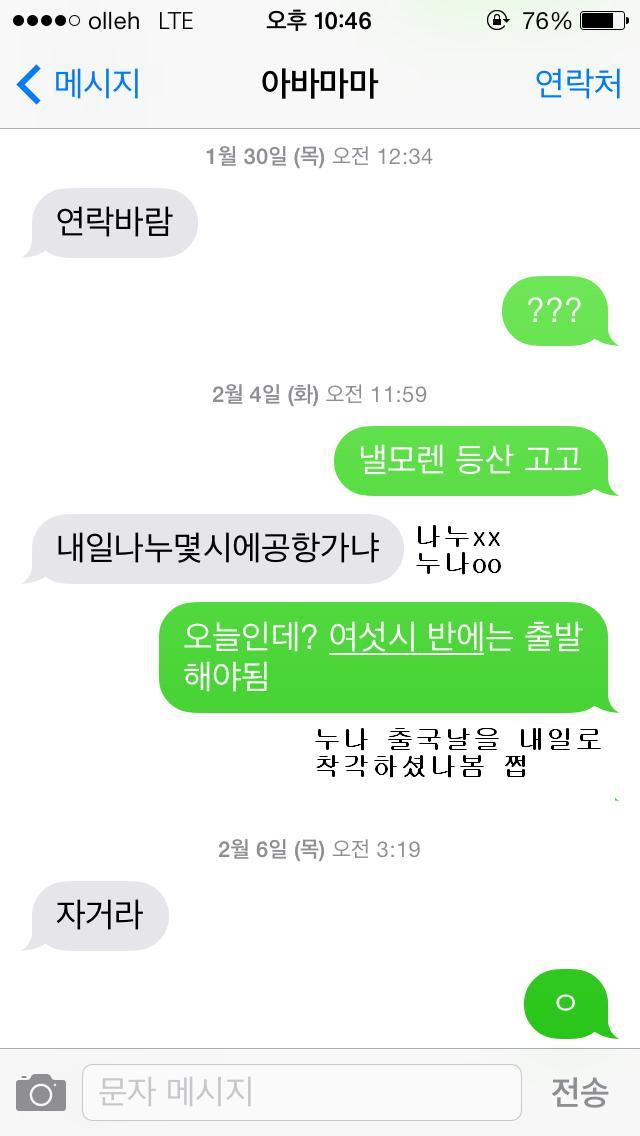The image size is (640, 1136).
Task: Focus the 문자 메시지 text field
Action: coord(301,1092)
